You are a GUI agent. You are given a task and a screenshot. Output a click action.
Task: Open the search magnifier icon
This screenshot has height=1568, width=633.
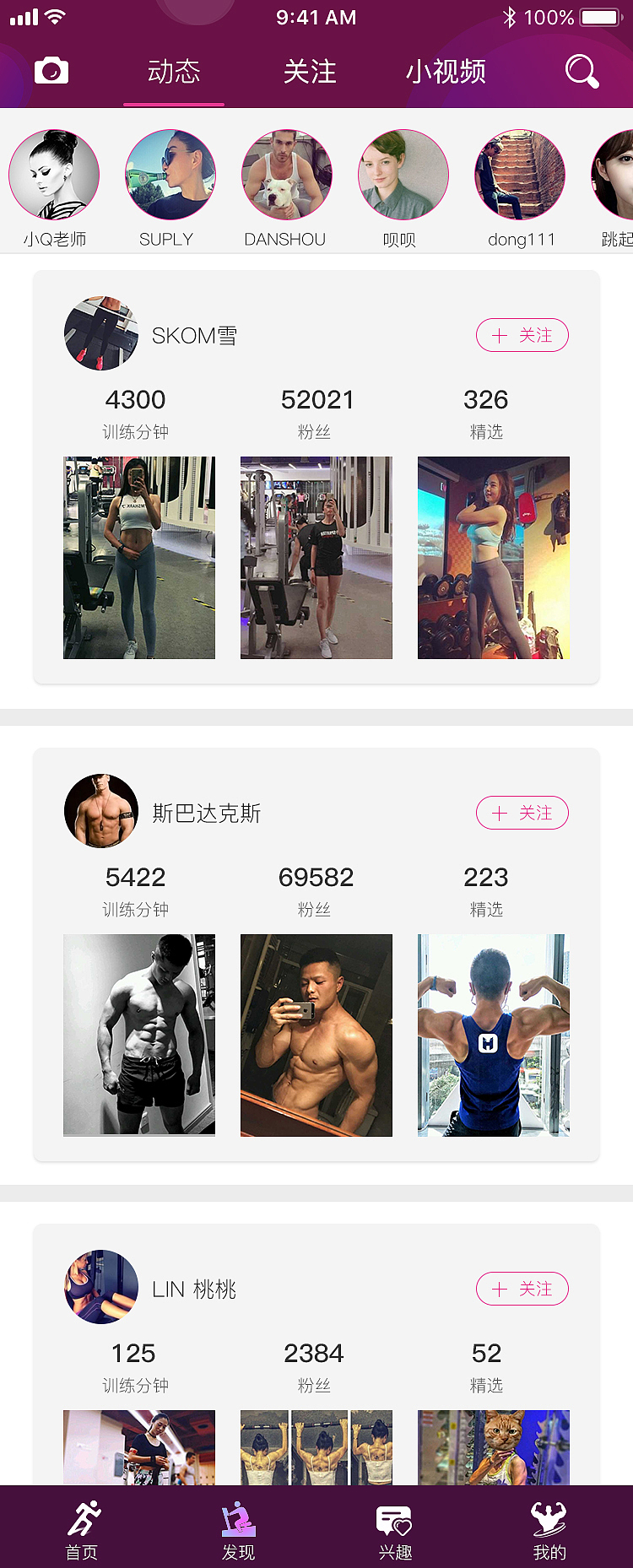(582, 72)
